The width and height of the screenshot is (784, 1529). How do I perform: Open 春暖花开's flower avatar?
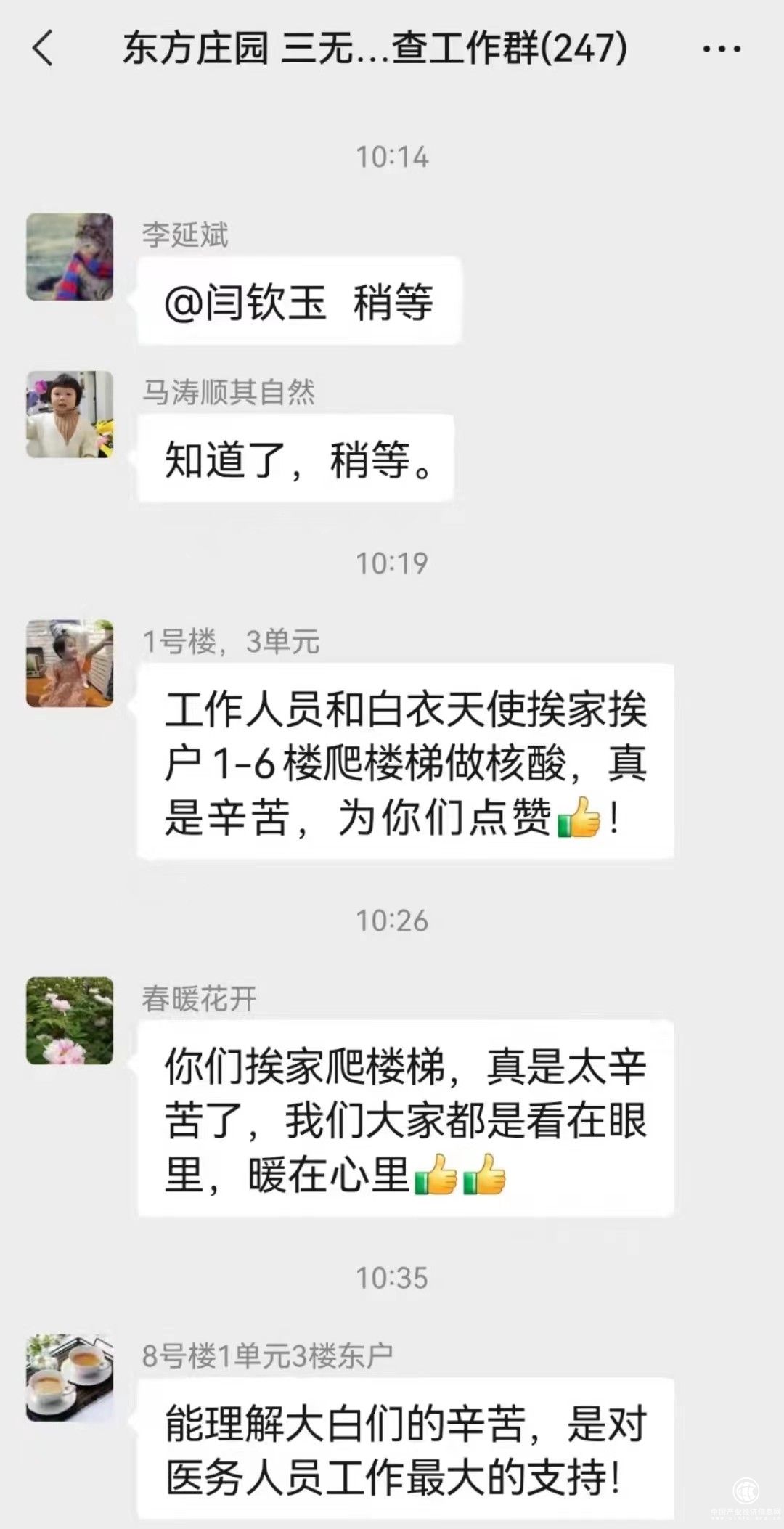coord(70,1021)
